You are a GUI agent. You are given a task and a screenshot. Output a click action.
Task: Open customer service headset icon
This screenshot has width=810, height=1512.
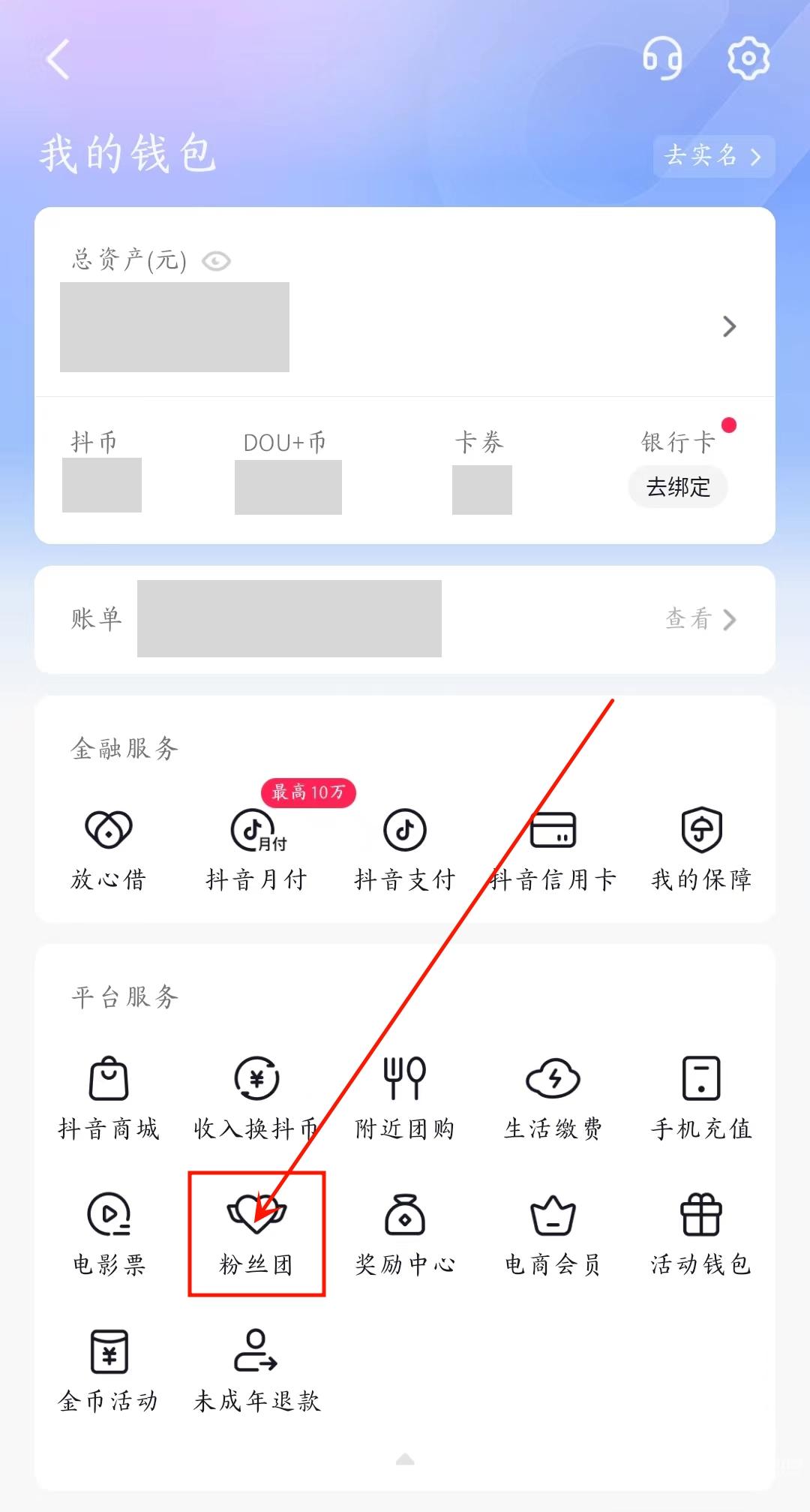(663, 58)
